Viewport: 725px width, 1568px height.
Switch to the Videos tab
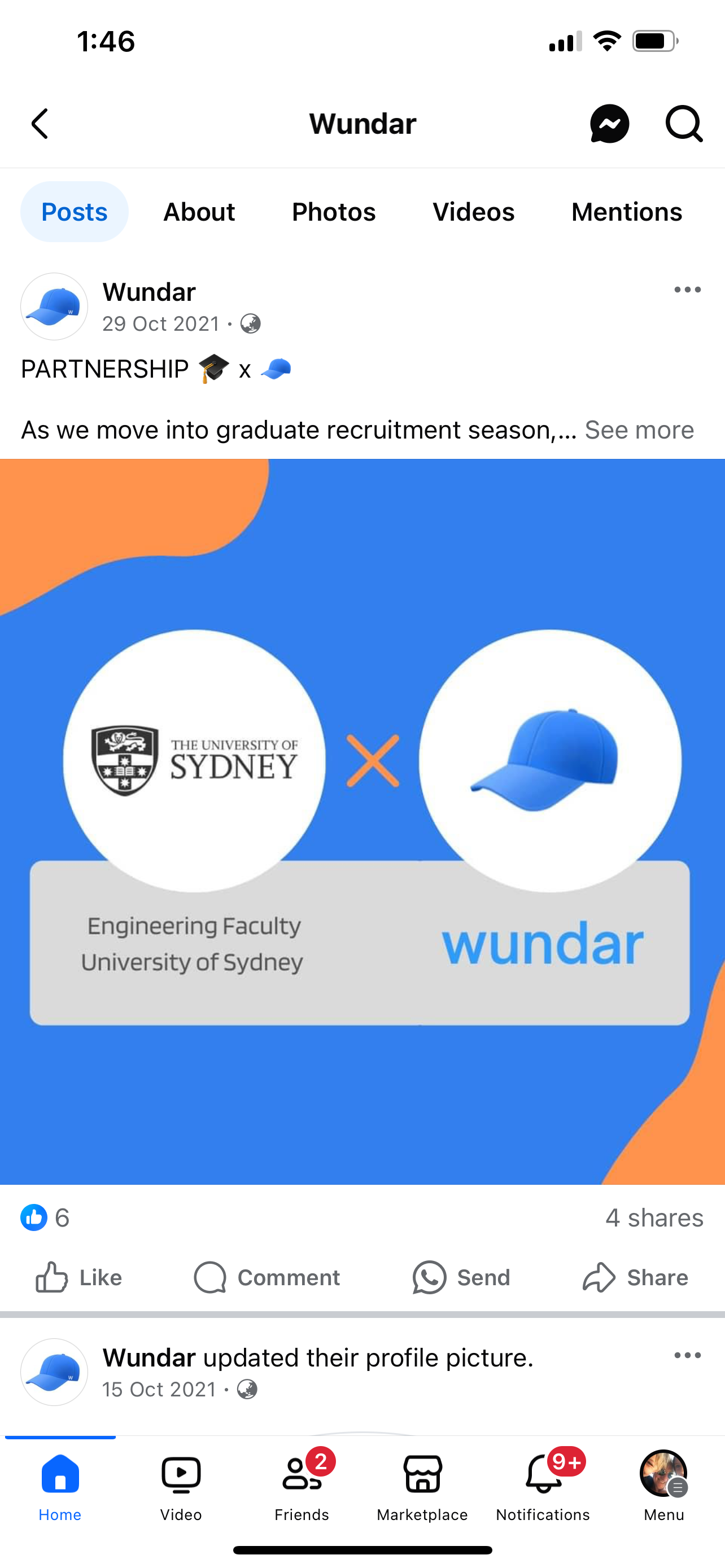(474, 212)
